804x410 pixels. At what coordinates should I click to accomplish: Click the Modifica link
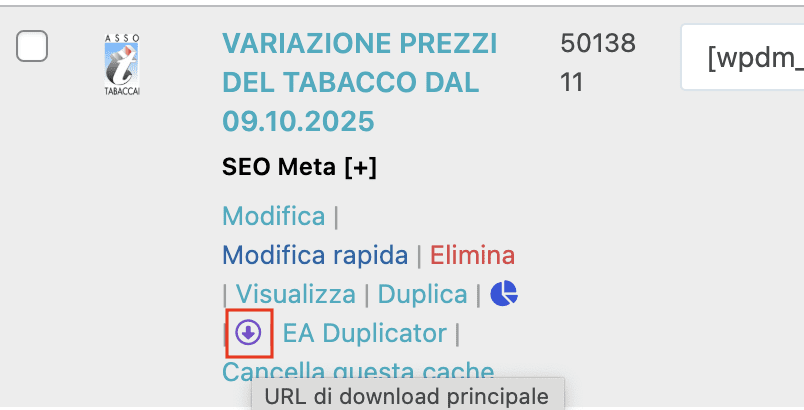[x=273, y=216]
